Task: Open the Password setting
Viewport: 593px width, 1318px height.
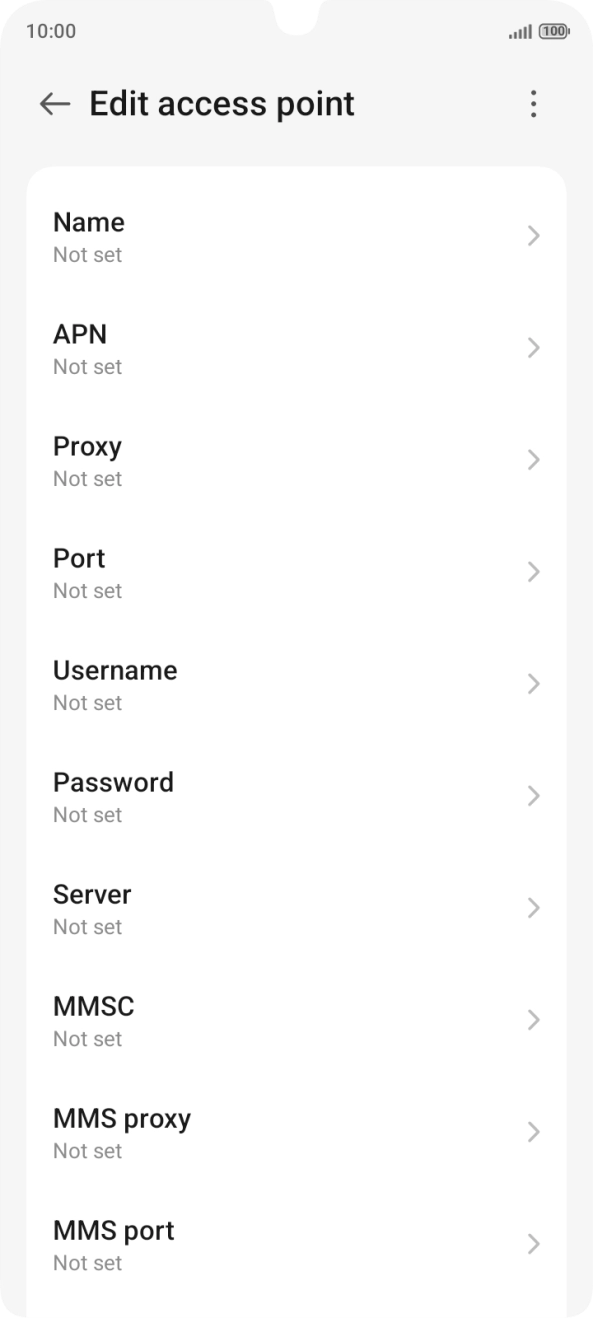Action: pos(296,797)
